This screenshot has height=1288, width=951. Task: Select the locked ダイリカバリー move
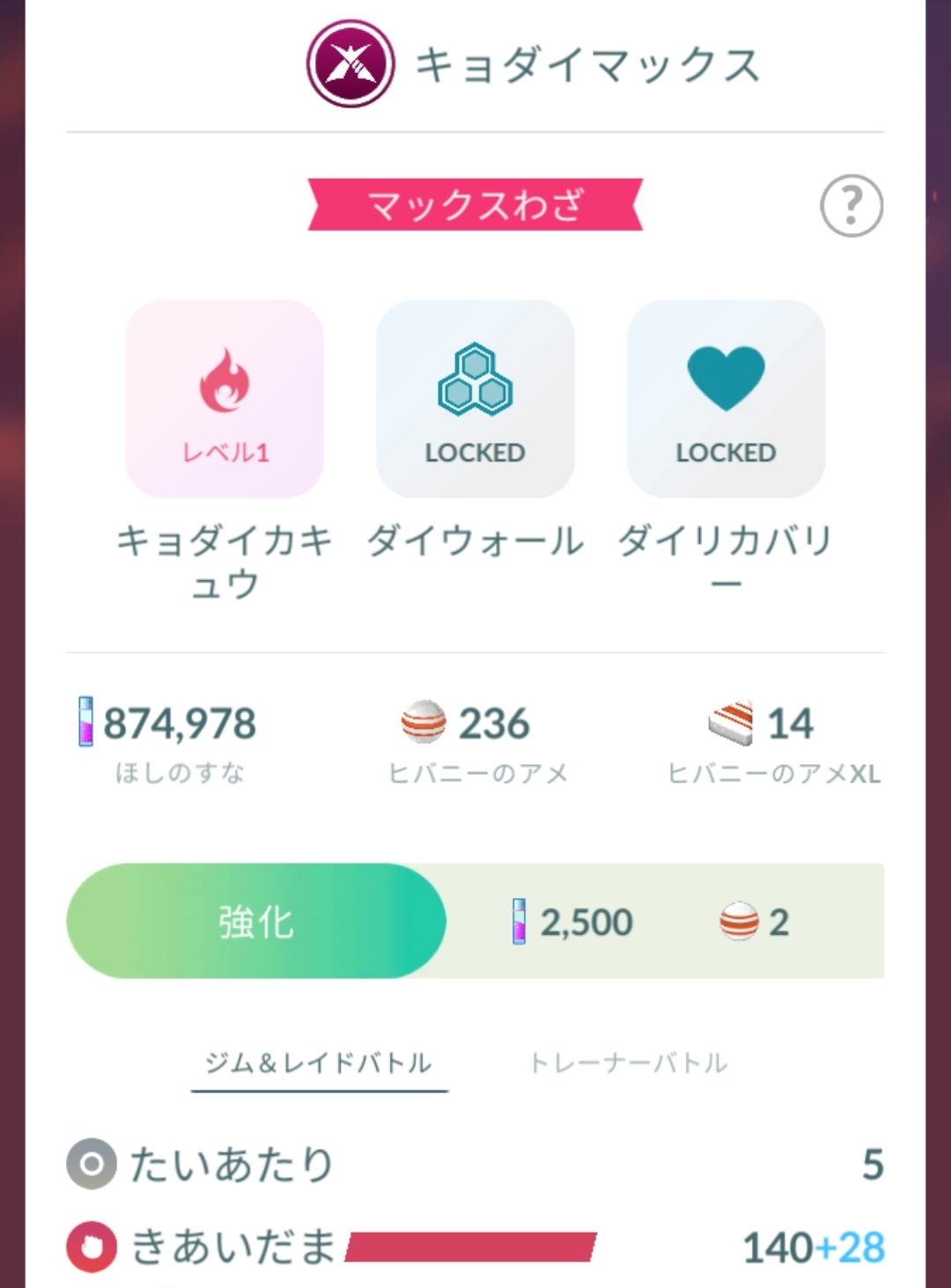tap(726, 399)
